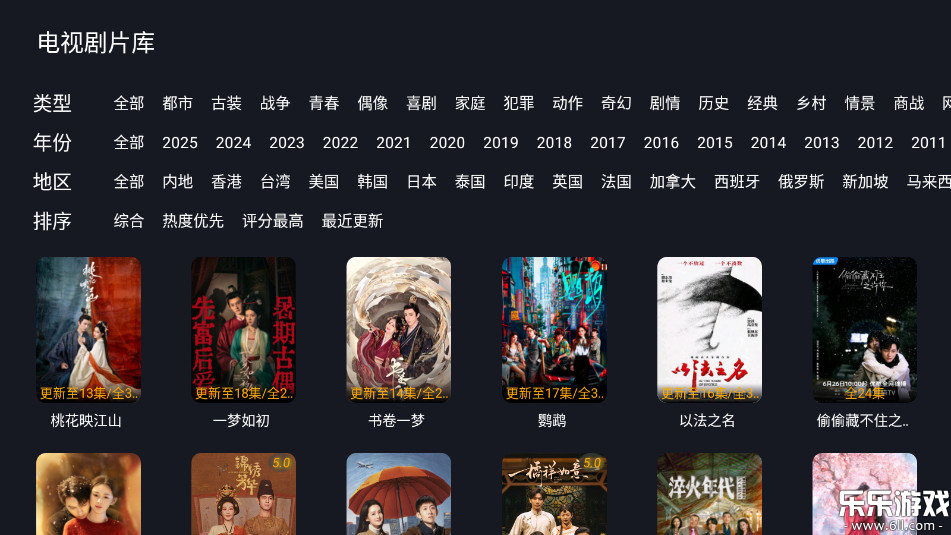Open 以法之名 series card
The image size is (951, 535).
[x=709, y=330]
